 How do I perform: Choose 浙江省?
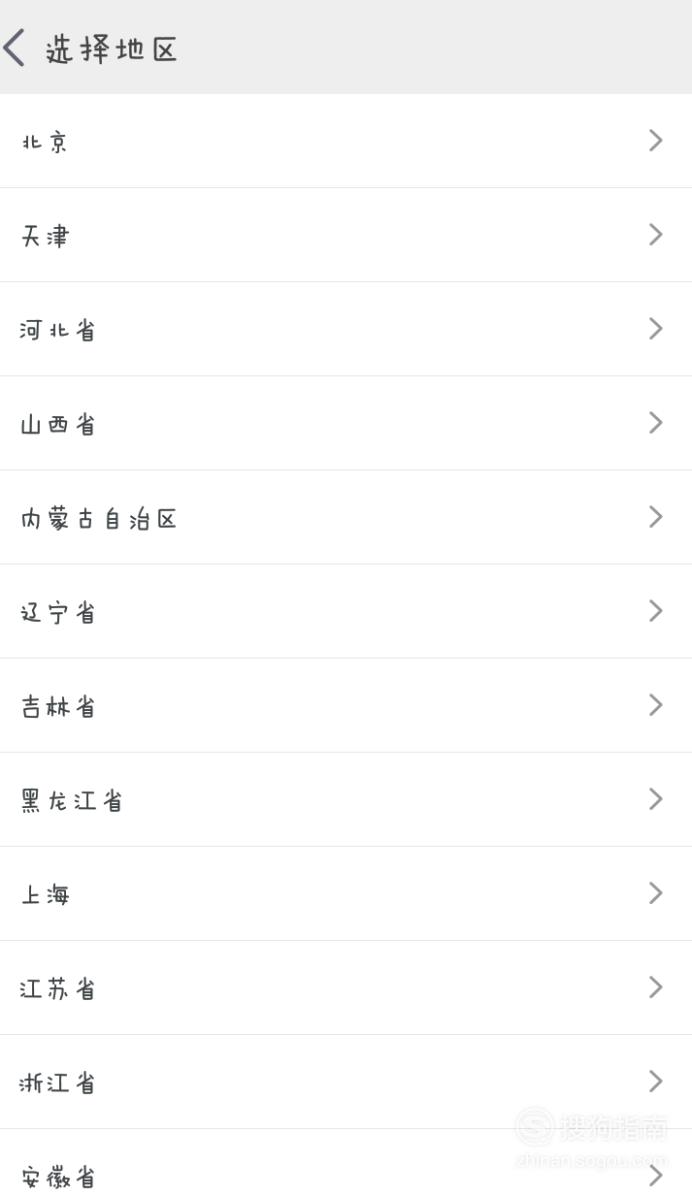click(346, 1081)
